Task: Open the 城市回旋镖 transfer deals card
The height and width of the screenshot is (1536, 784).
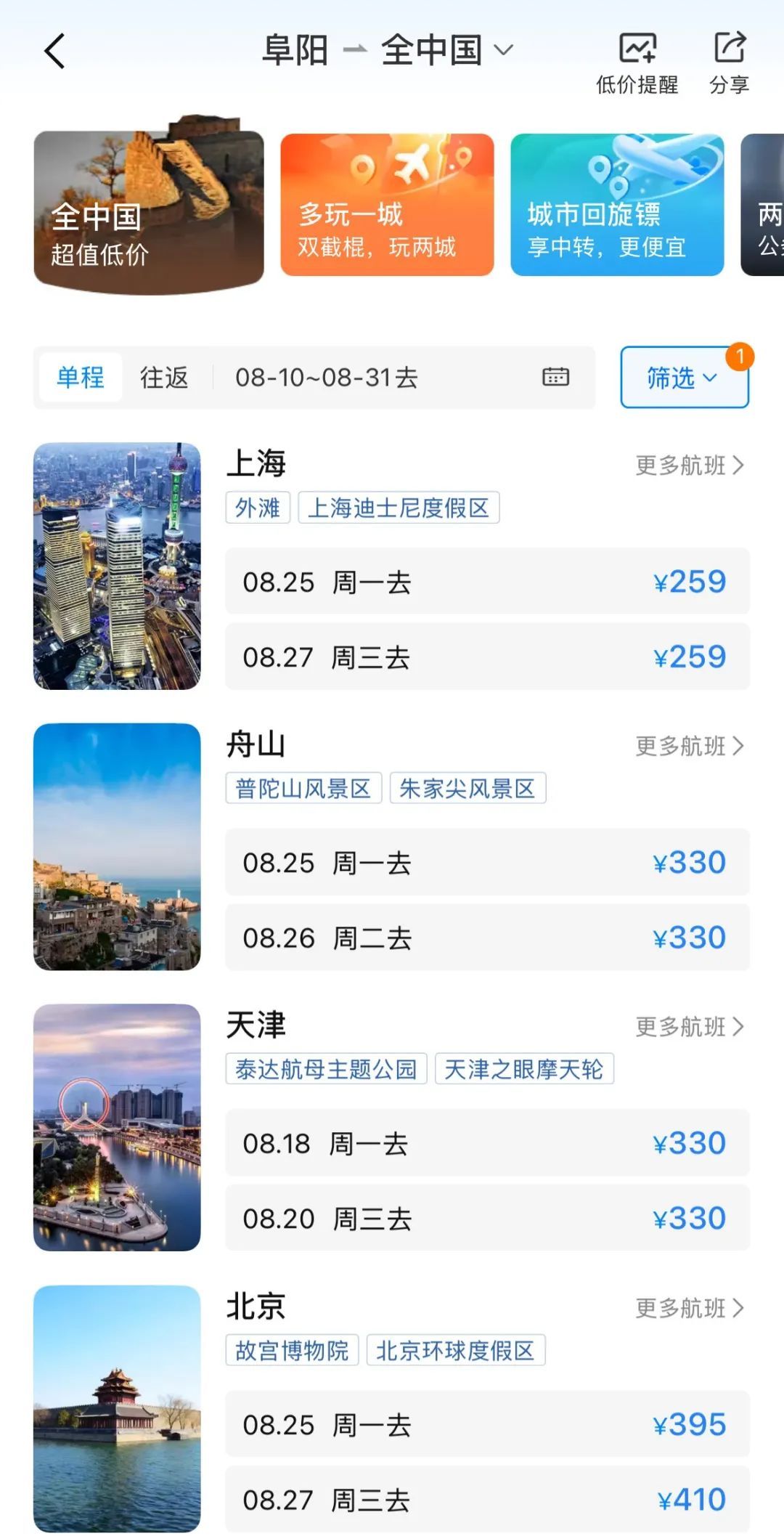Action: [617, 205]
